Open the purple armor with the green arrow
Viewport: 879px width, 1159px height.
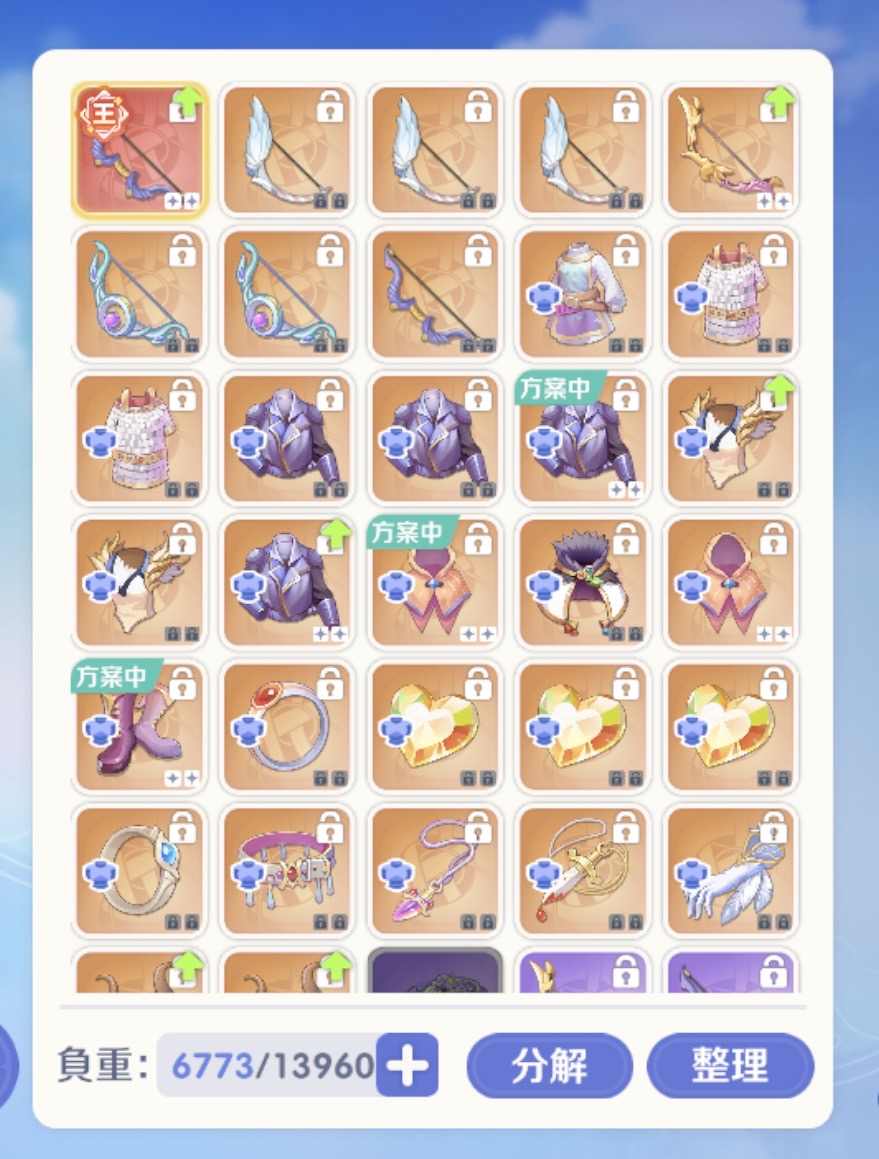coord(287,582)
